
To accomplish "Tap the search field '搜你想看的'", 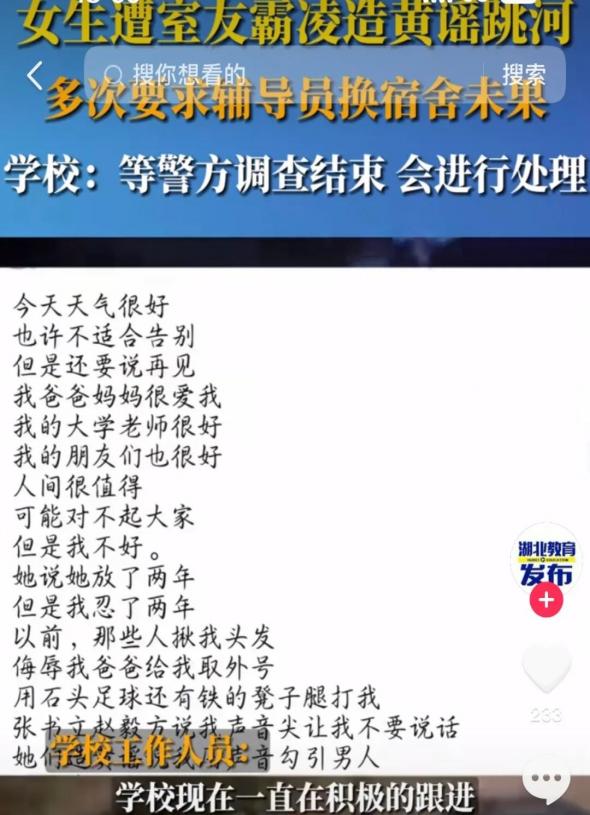I will point(283,75).
